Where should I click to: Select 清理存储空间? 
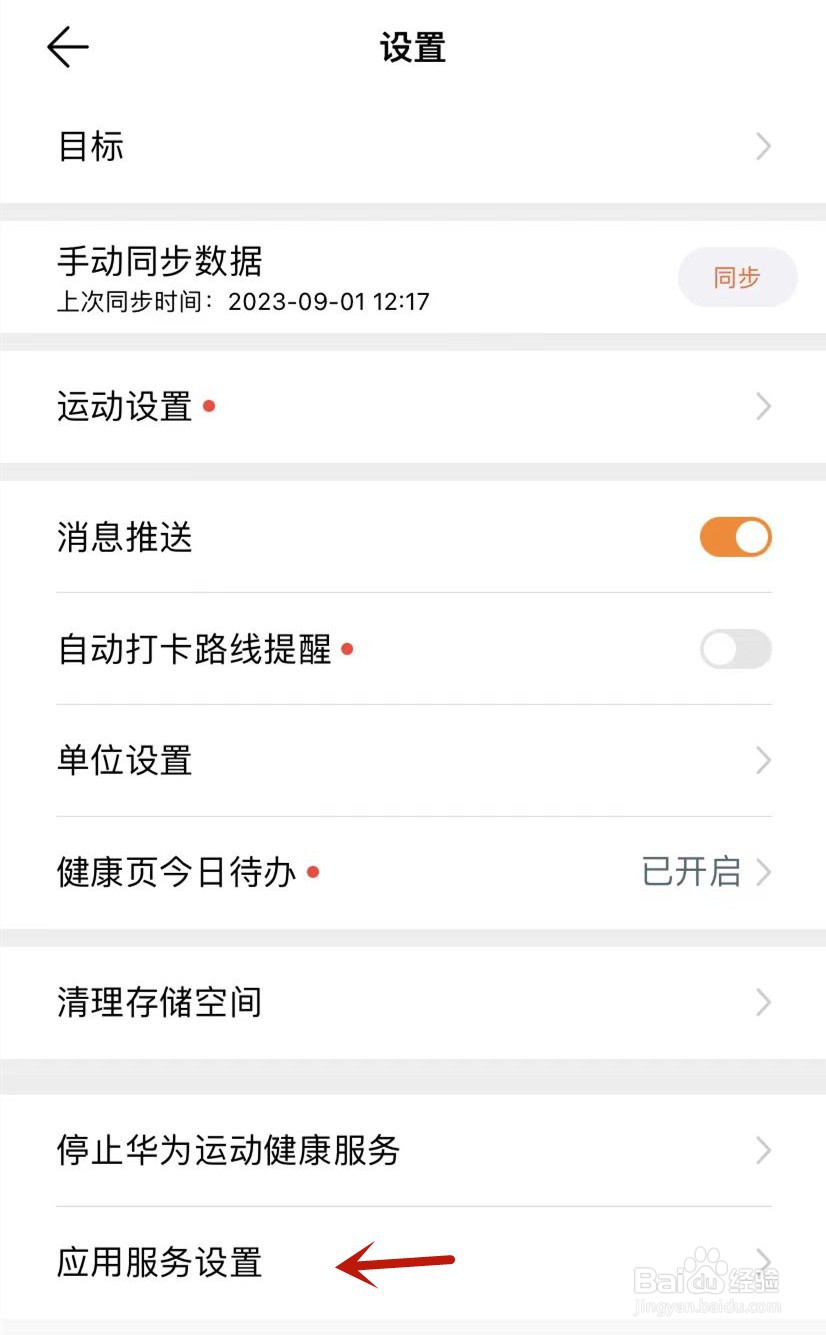pos(413,1002)
